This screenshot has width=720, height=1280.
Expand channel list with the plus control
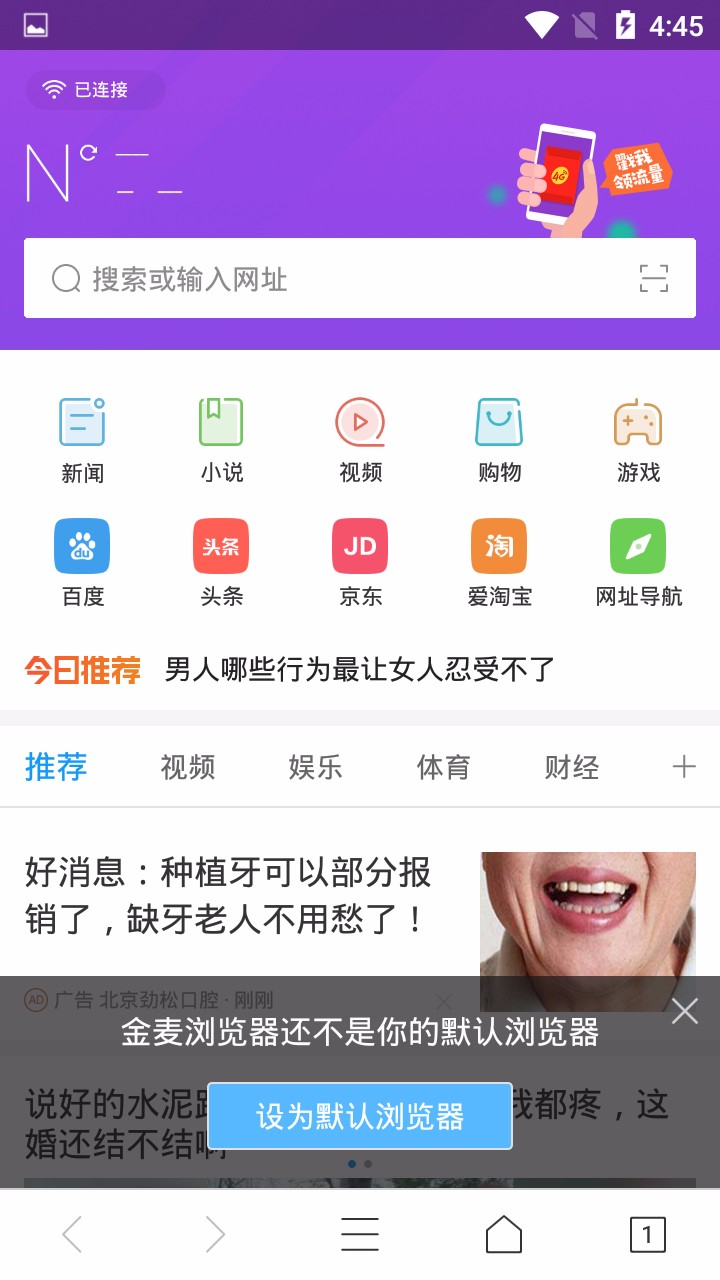pos(684,766)
